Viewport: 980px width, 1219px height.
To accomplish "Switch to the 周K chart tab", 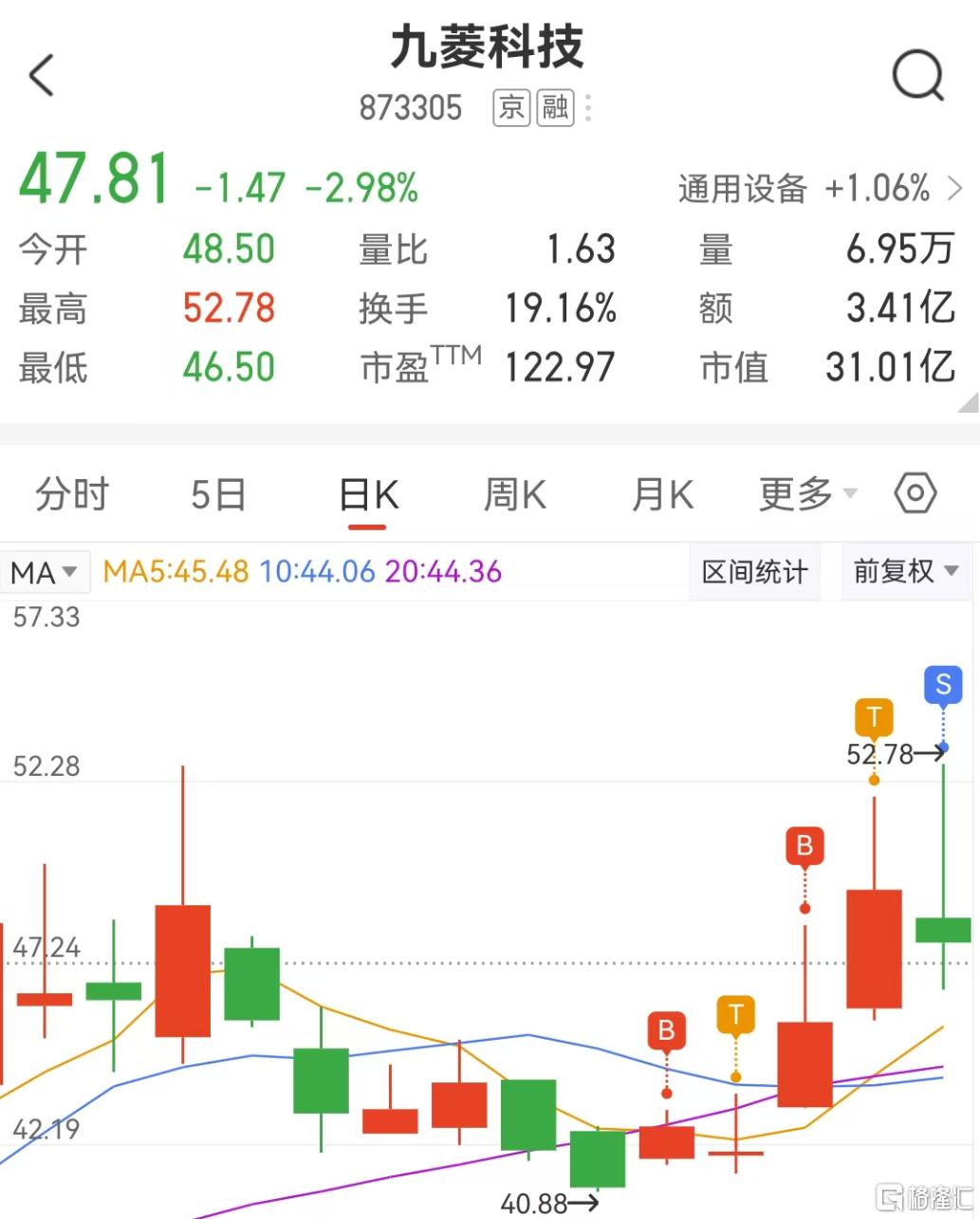I will tap(514, 494).
